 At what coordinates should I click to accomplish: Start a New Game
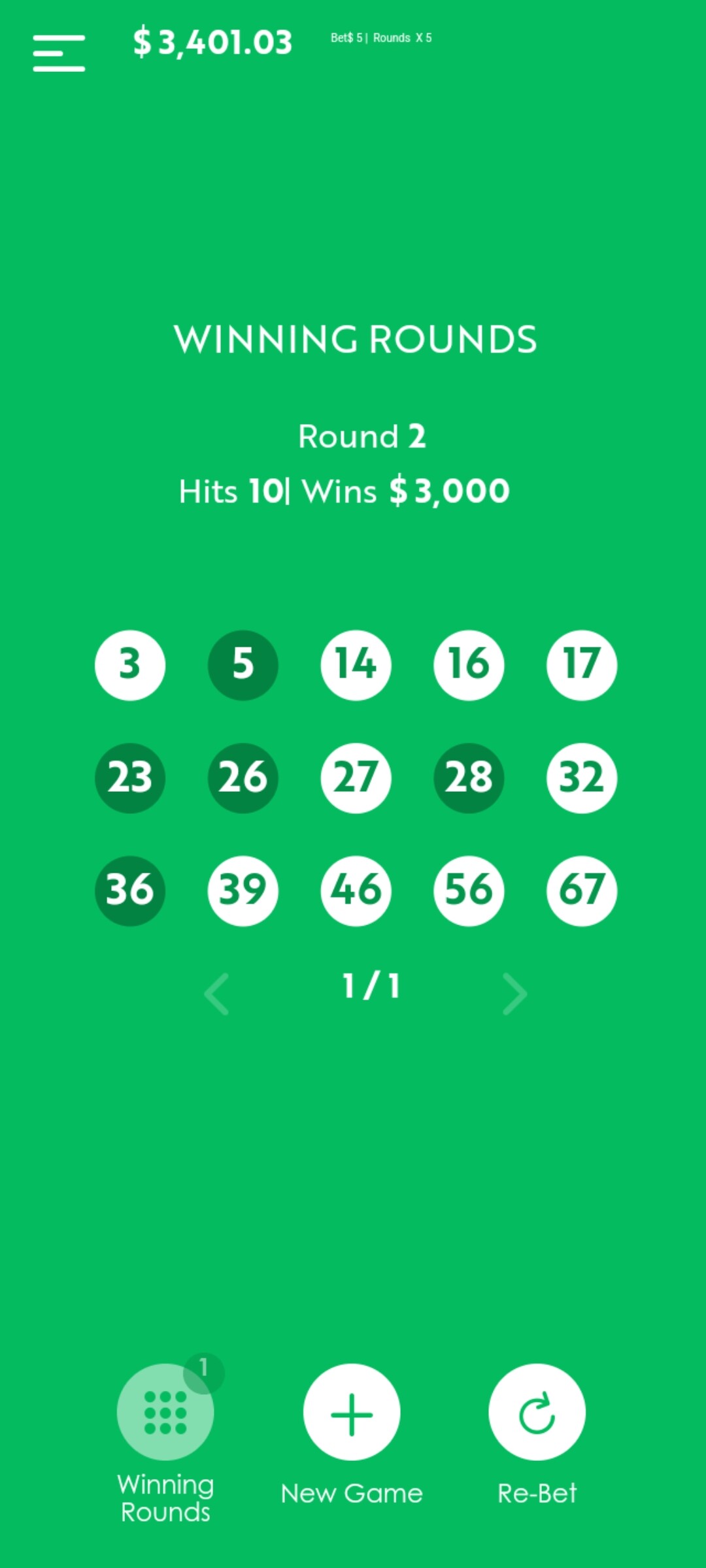coord(352,1411)
